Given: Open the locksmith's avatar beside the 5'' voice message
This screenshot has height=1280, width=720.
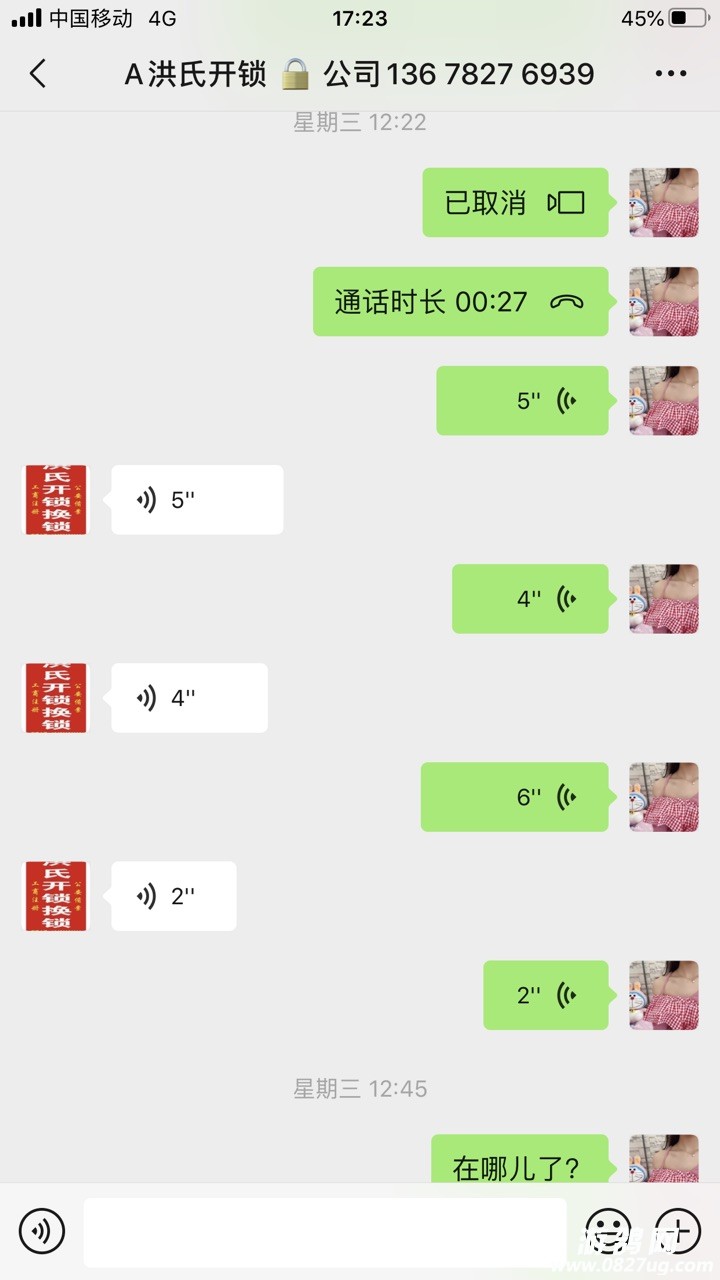Looking at the screenshot, I should 56,500.
